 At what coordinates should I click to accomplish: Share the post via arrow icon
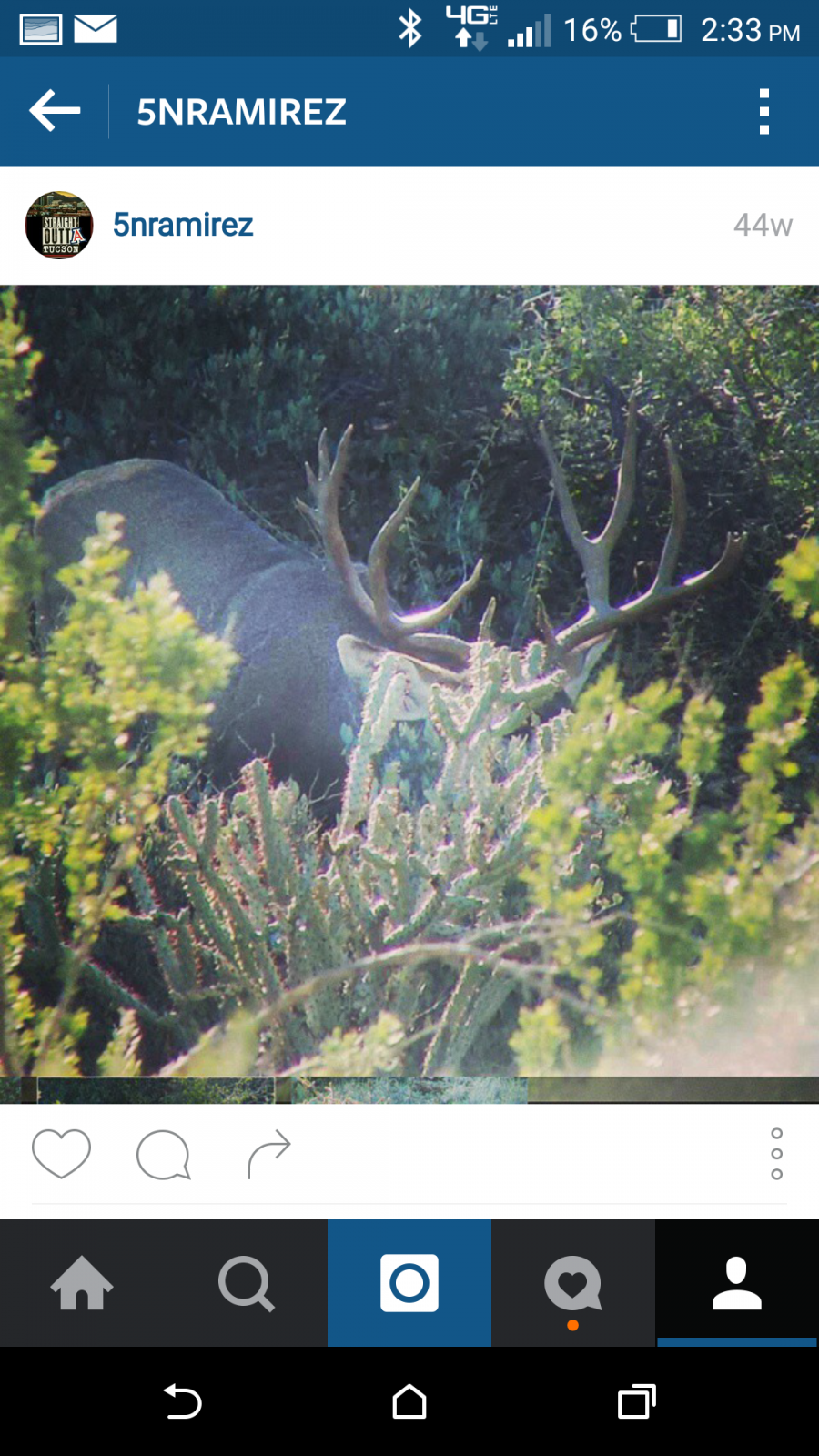(x=269, y=1154)
